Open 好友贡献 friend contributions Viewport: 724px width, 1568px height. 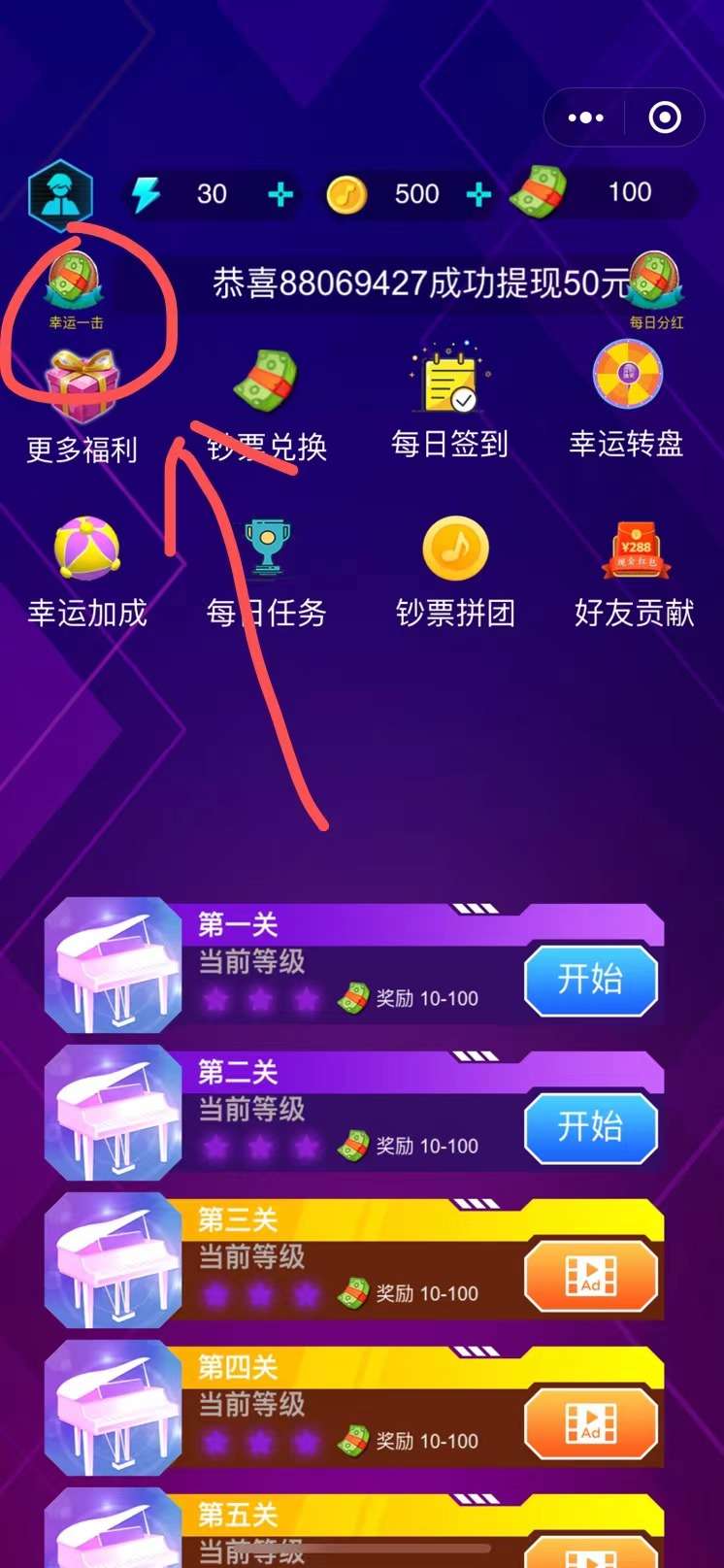tap(635, 573)
